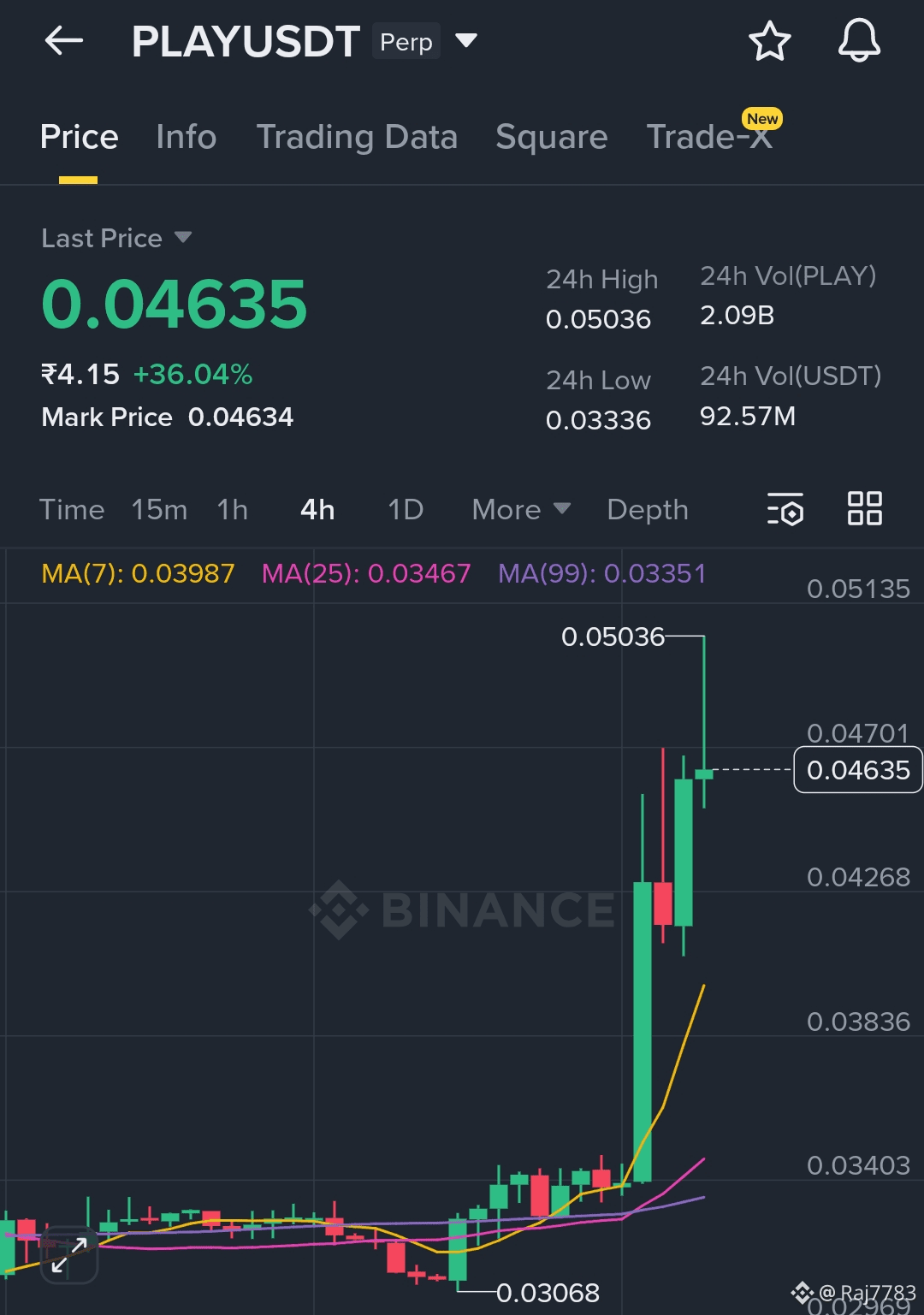Show the Depth chart
Screen dimensions: 924x1315
tap(648, 510)
